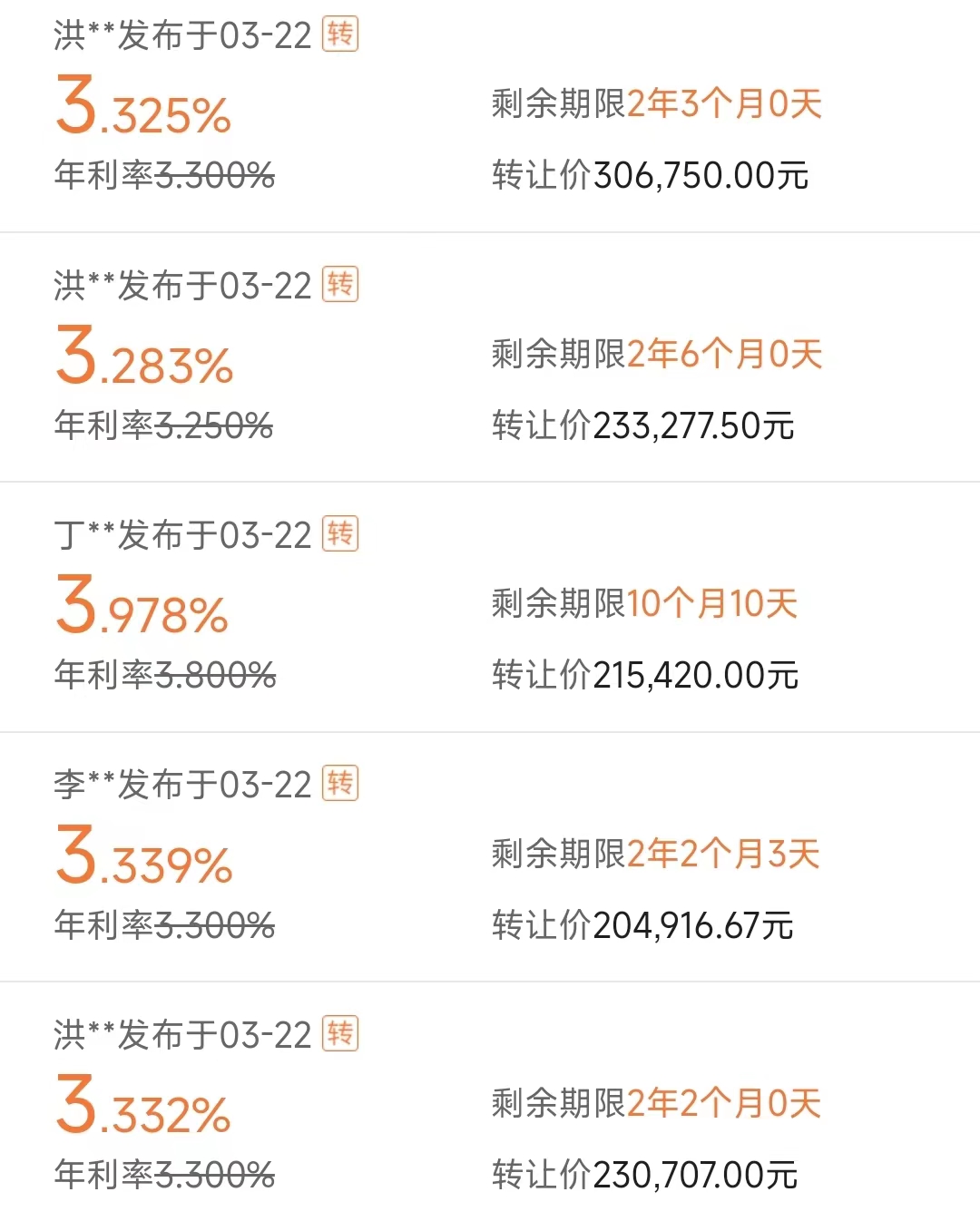Select the 3.978% interest rate figure

142,610
